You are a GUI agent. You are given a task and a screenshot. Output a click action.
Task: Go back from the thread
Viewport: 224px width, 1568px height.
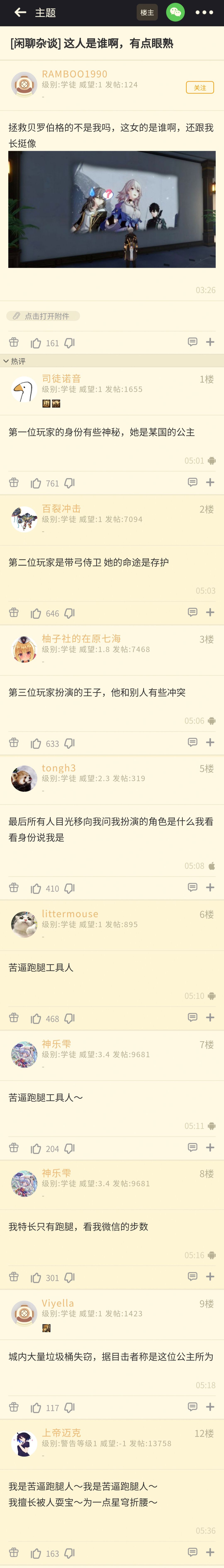(20, 12)
